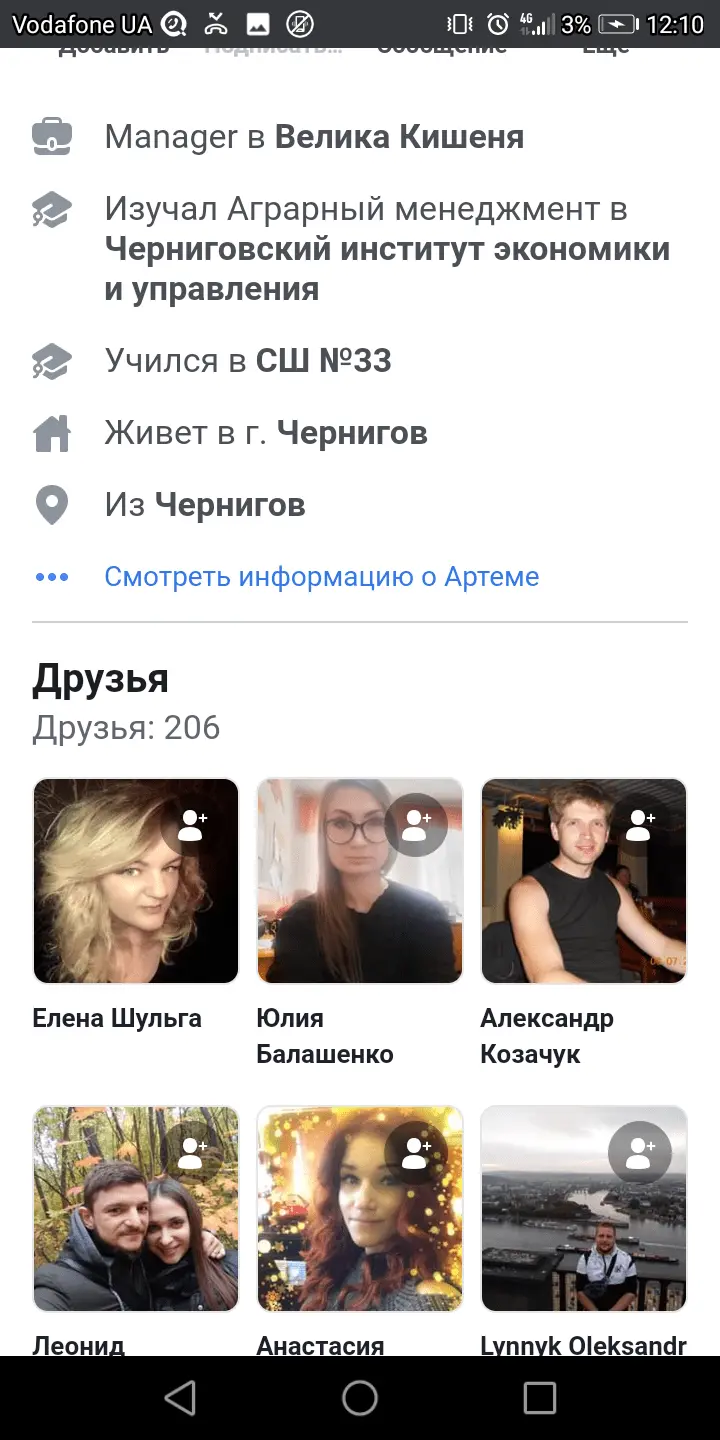Add Леонид as a friend
The height and width of the screenshot is (1440, 720).
coord(191,1153)
